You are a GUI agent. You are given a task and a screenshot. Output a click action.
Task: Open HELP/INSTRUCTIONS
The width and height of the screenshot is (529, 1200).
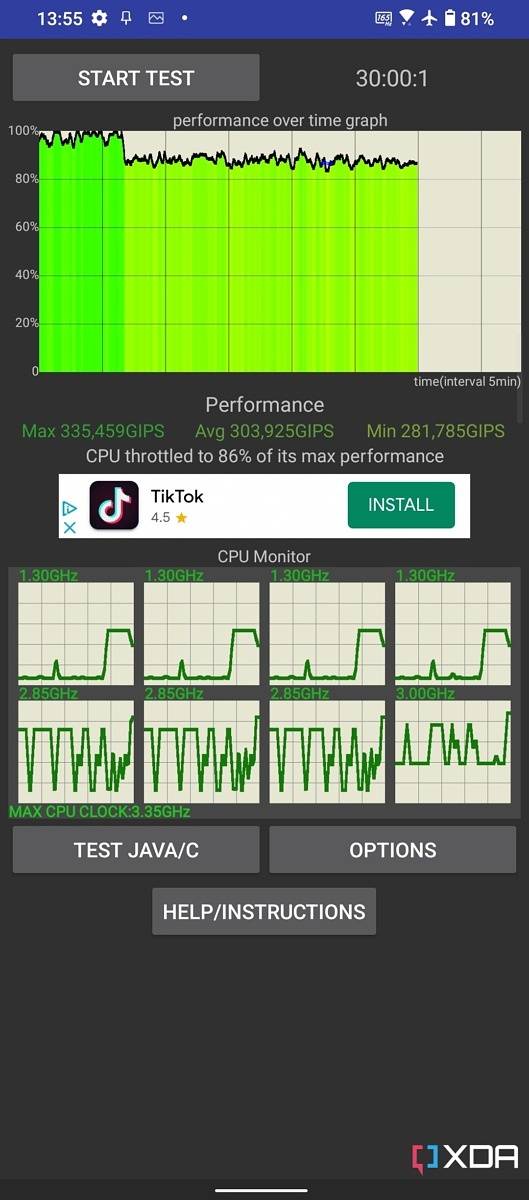264,911
